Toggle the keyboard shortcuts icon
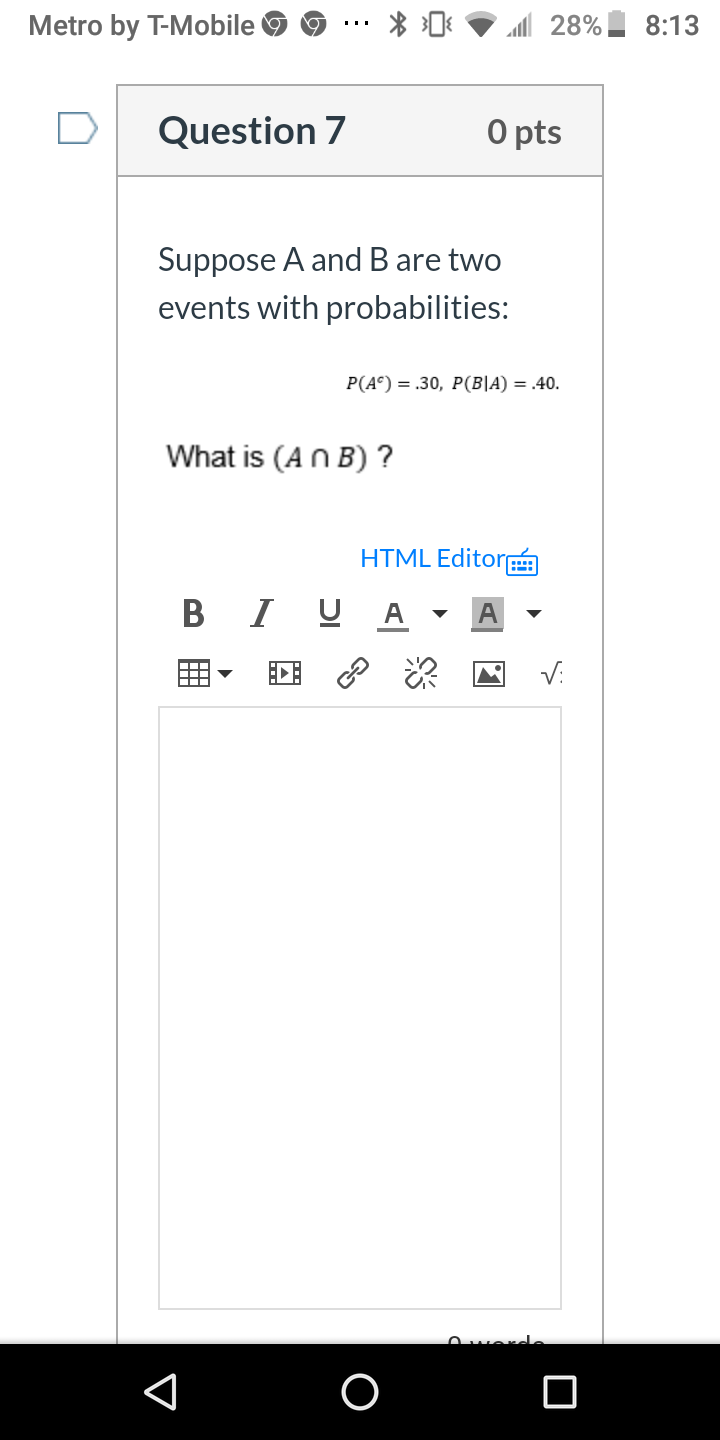 click(524, 564)
